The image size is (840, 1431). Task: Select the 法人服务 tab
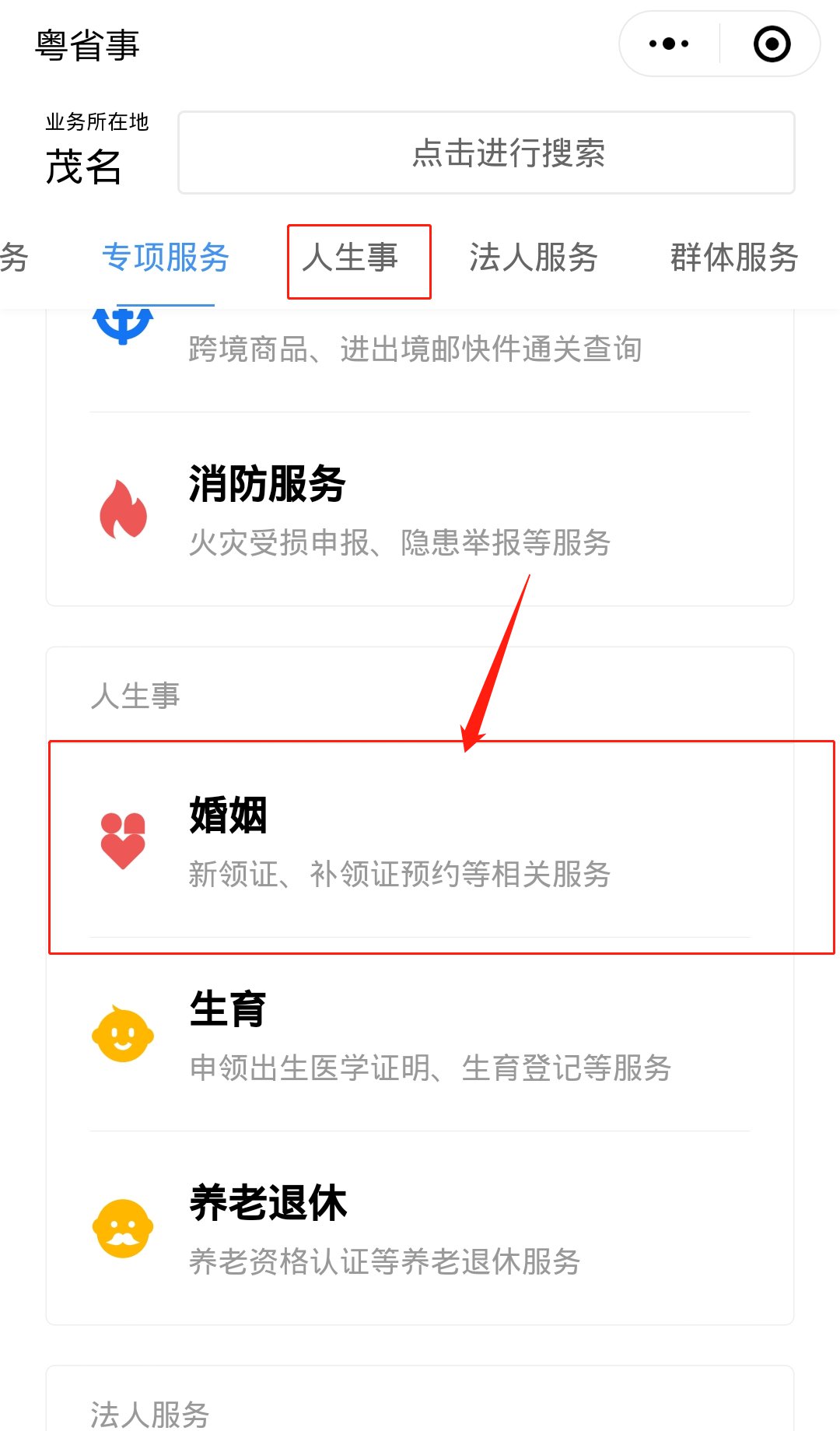coord(534,258)
